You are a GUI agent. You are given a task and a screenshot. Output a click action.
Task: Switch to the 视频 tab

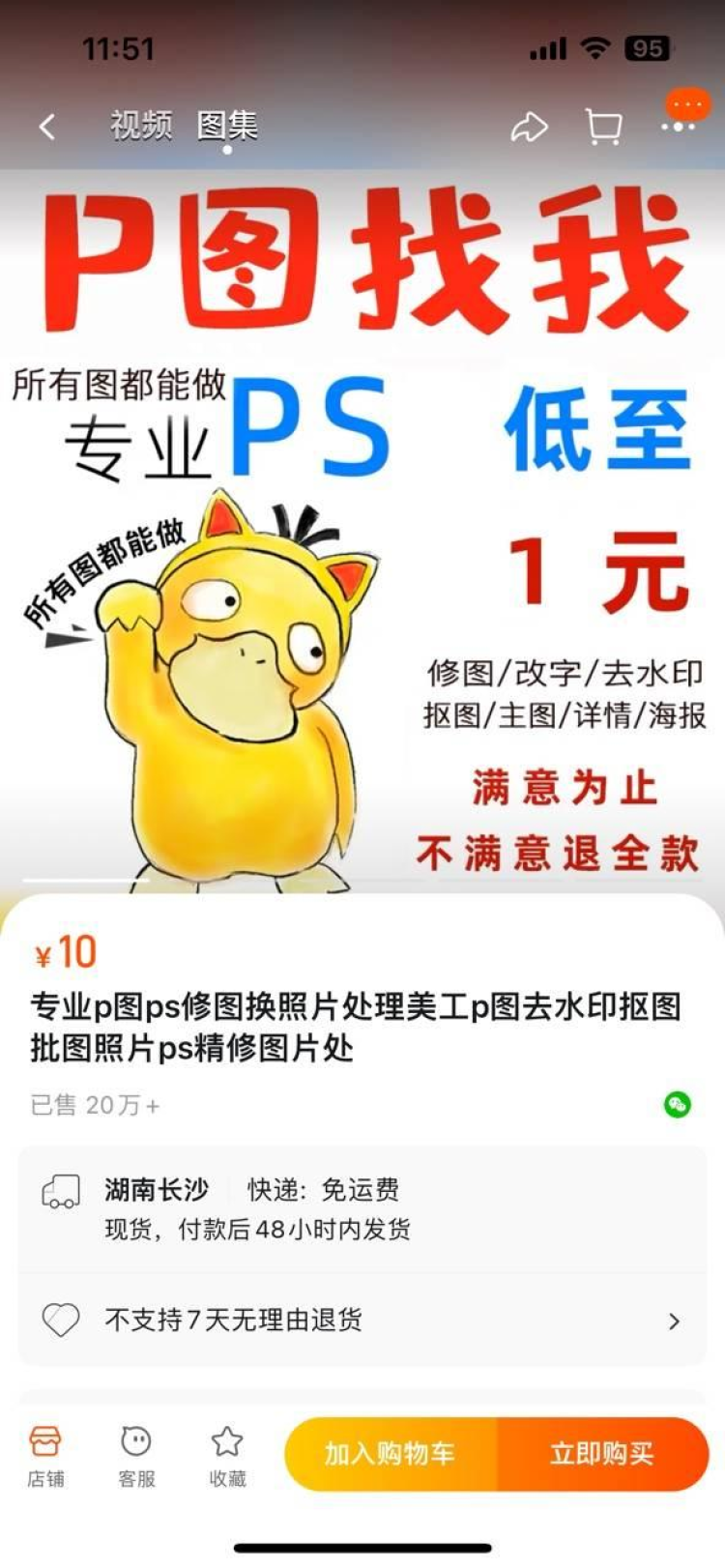(x=141, y=125)
